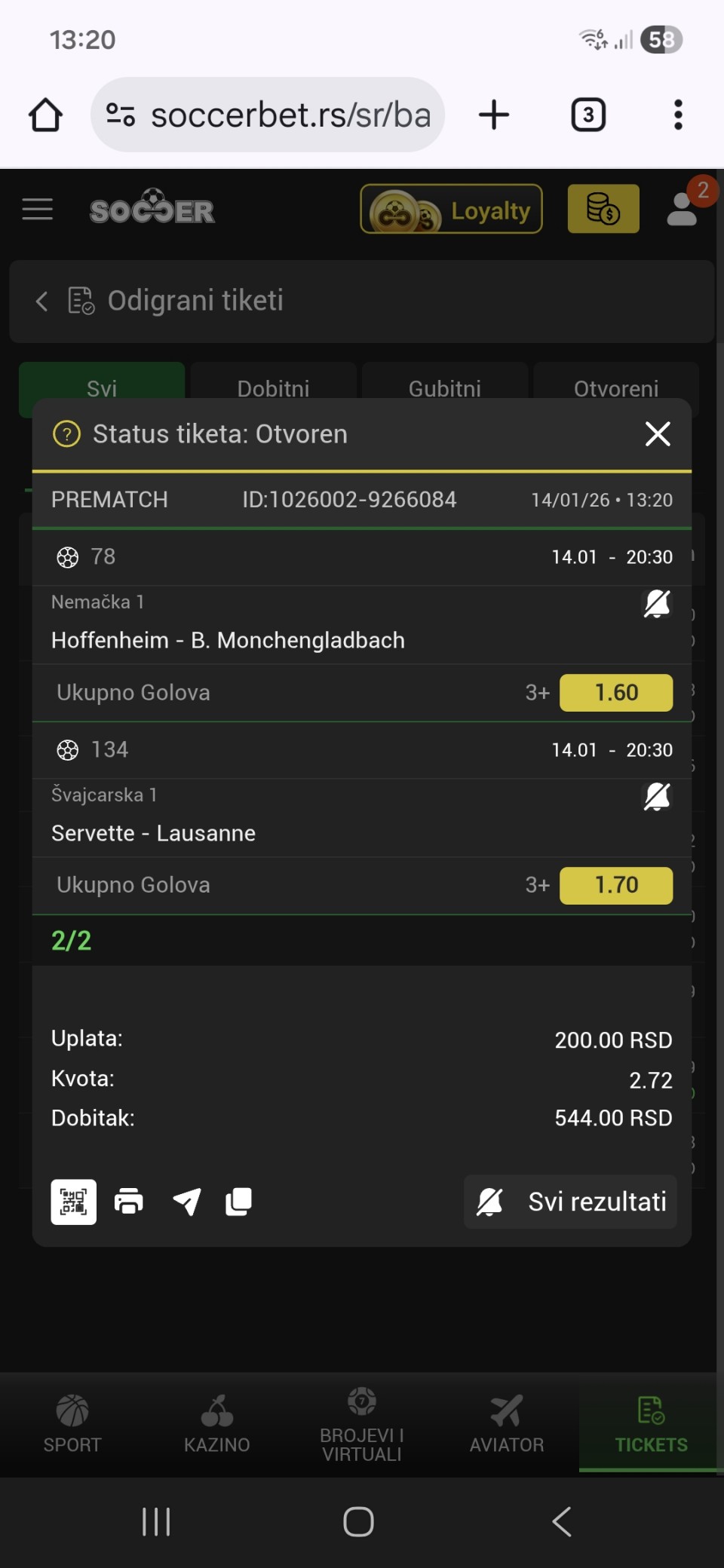This screenshot has height=1568, width=724.
Task: Open the browser's overflow menu
Action: pyautogui.click(x=678, y=115)
